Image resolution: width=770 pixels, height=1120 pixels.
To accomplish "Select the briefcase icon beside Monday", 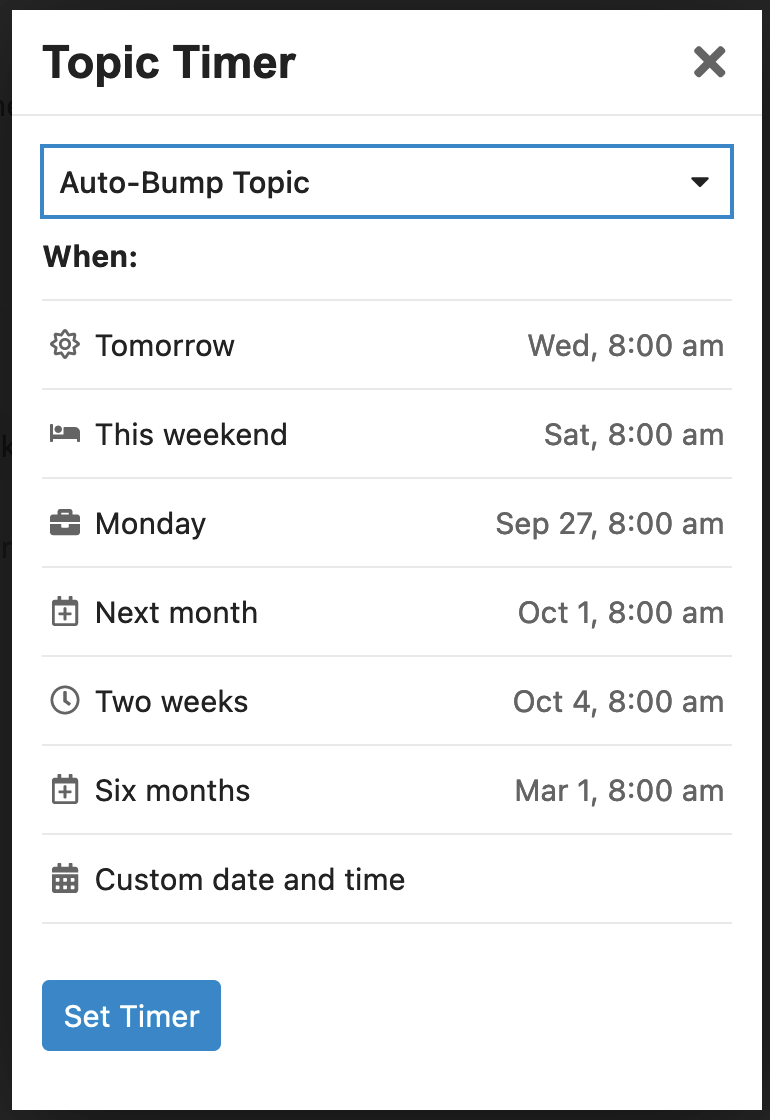I will pyautogui.click(x=65, y=523).
